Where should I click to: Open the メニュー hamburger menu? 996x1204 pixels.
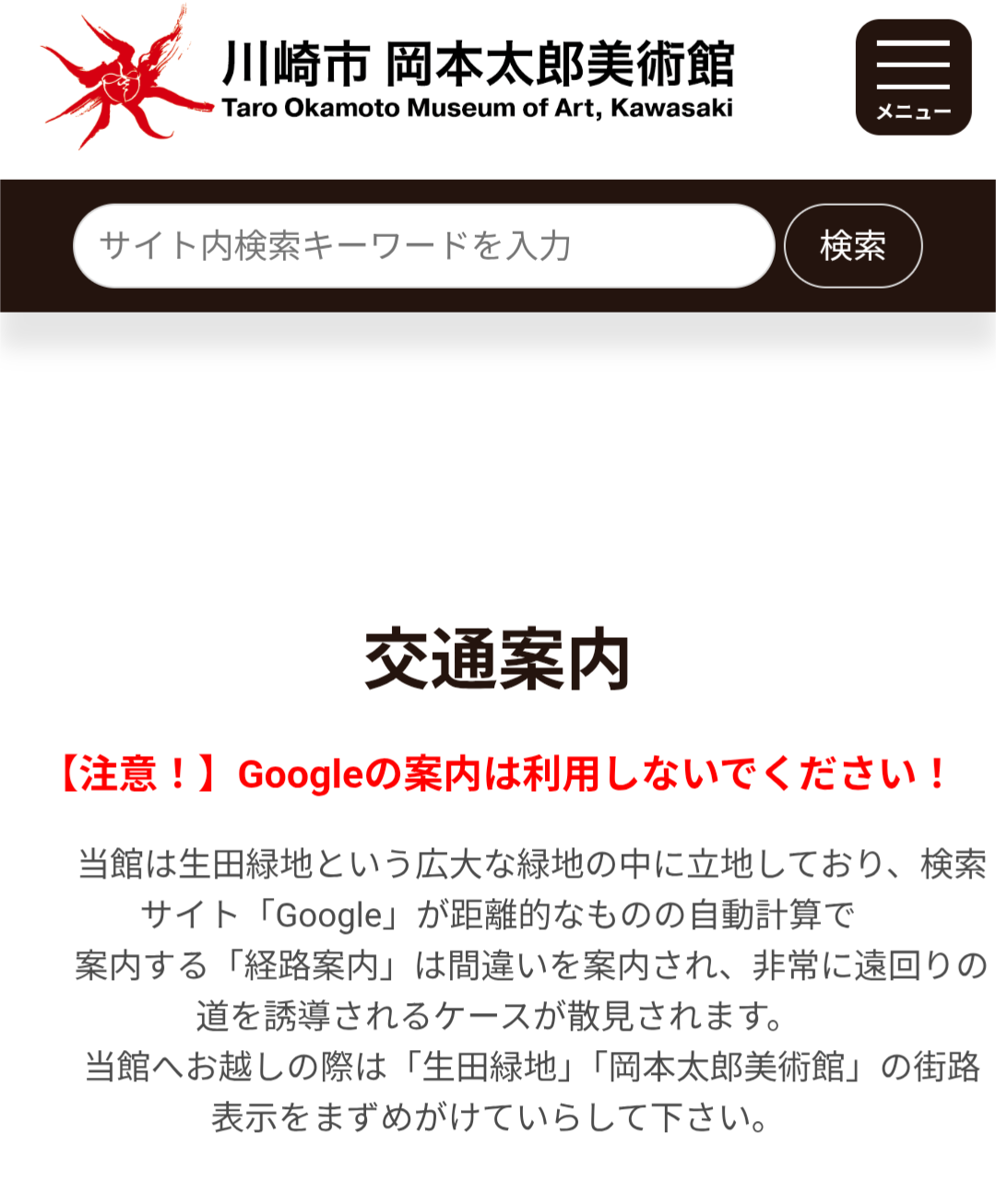(x=913, y=77)
